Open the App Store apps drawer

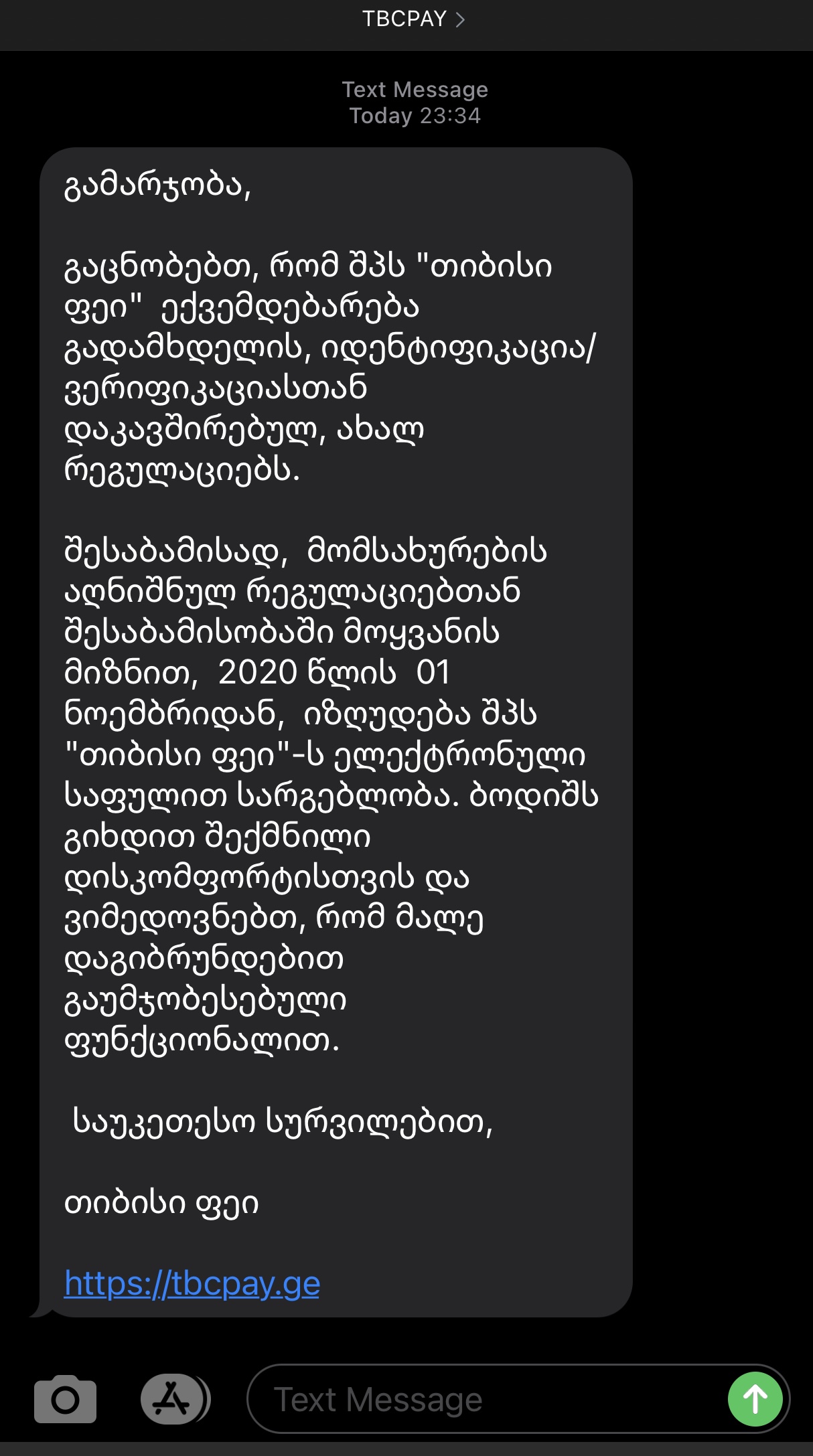click(173, 1399)
